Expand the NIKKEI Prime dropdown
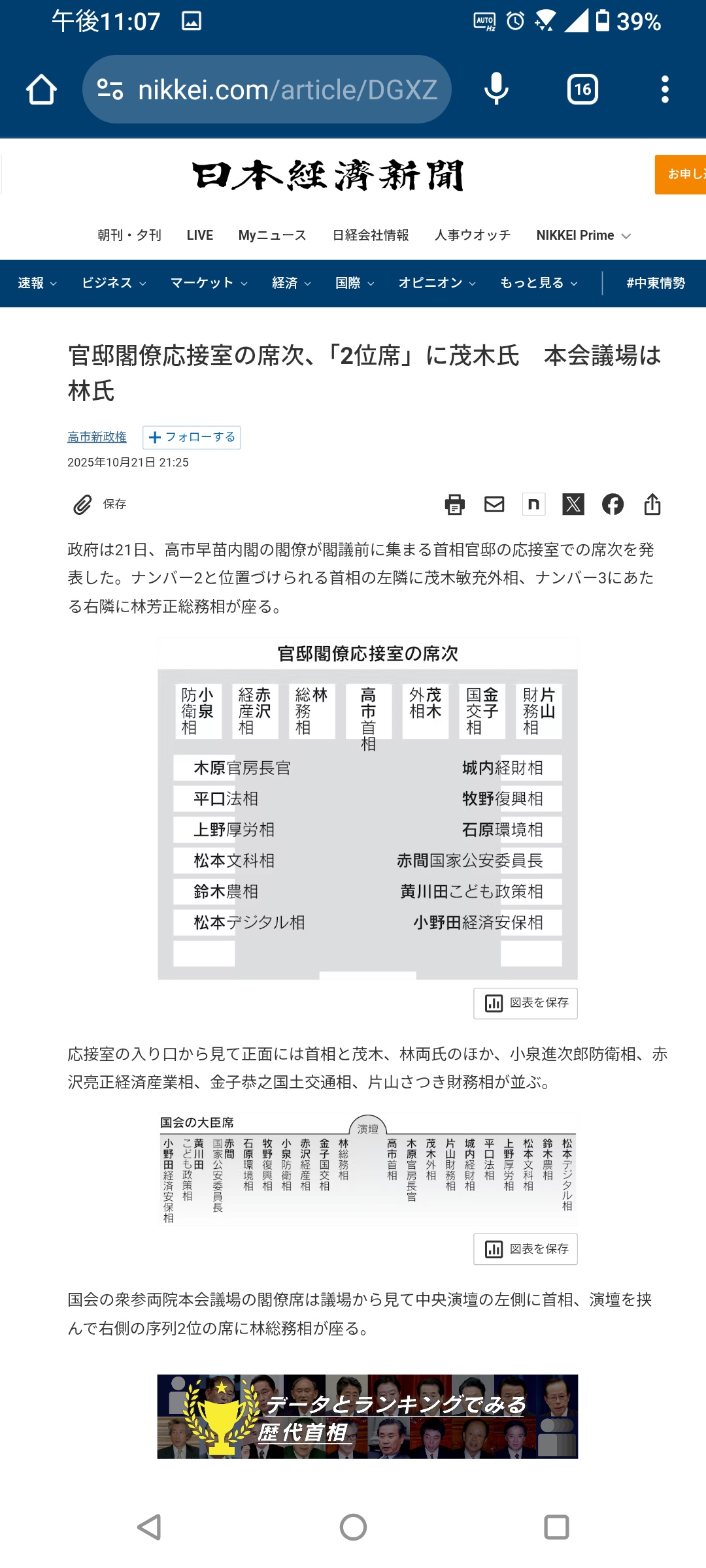The image size is (706, 1568). pos(583,235)
